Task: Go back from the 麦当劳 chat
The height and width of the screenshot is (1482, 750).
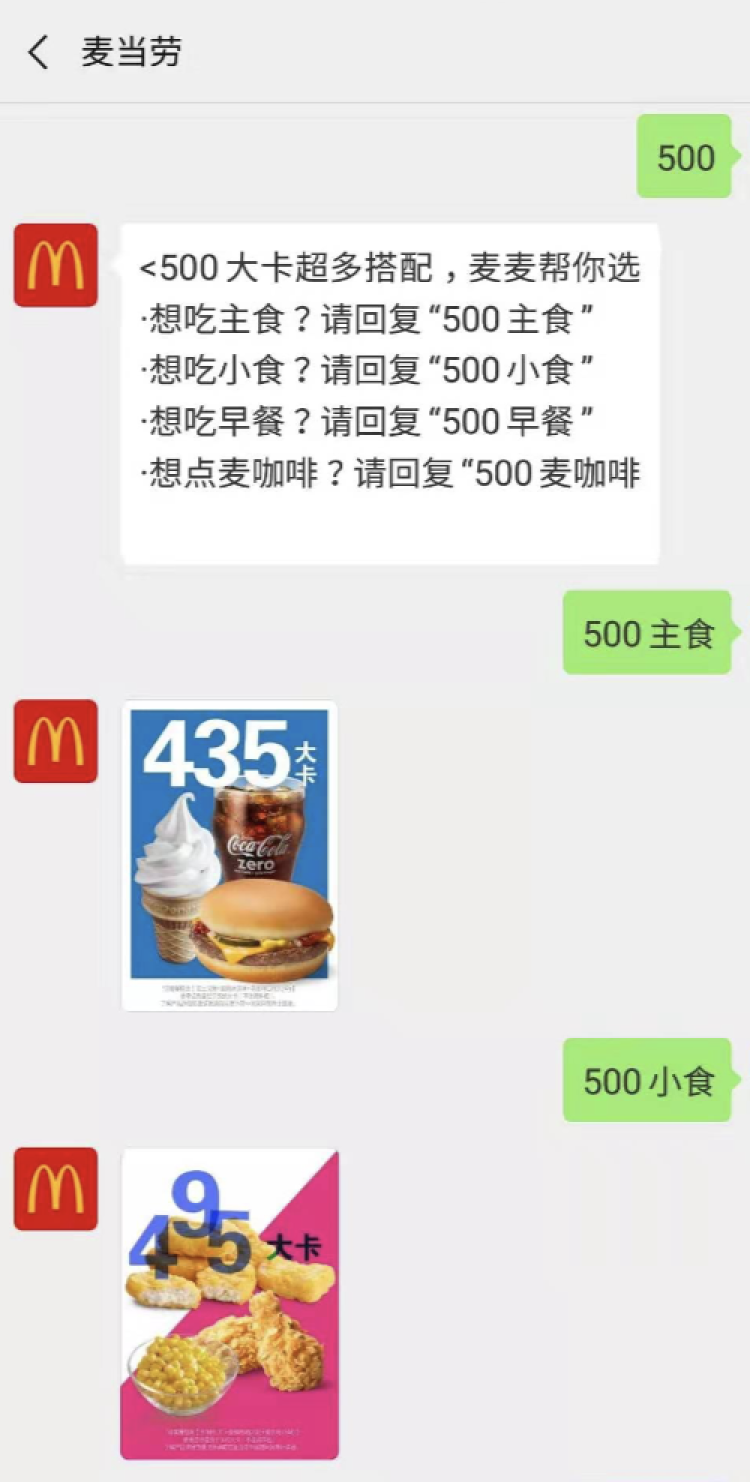Action: point(38,52)
